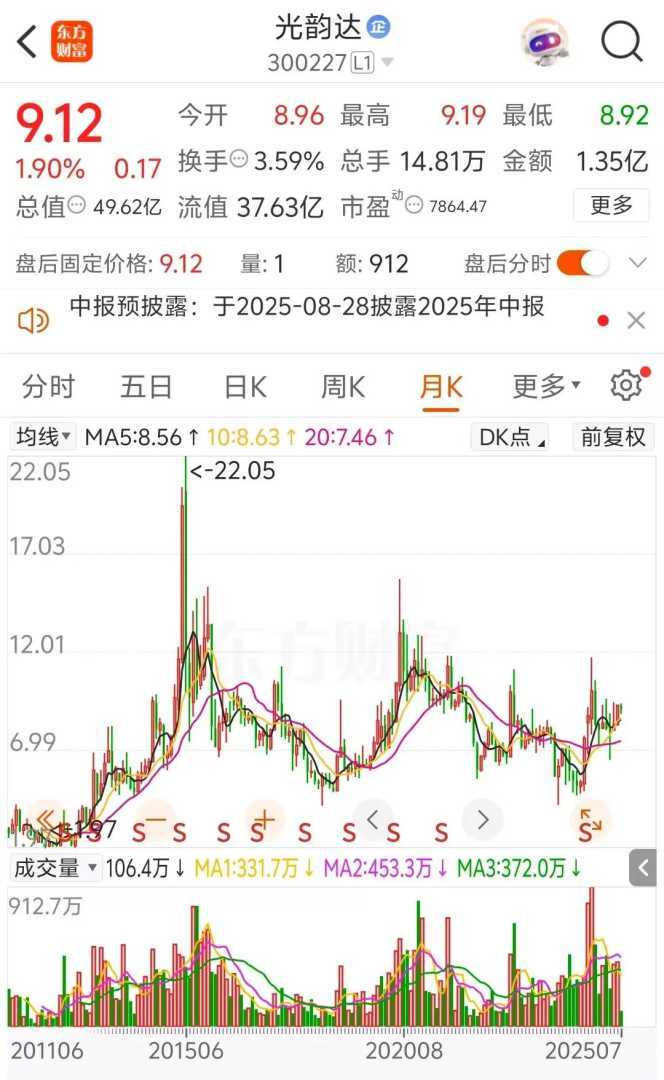Tap 更多 to show more quote data
This screenshot has height=1080, width=664.
[611, 206]
